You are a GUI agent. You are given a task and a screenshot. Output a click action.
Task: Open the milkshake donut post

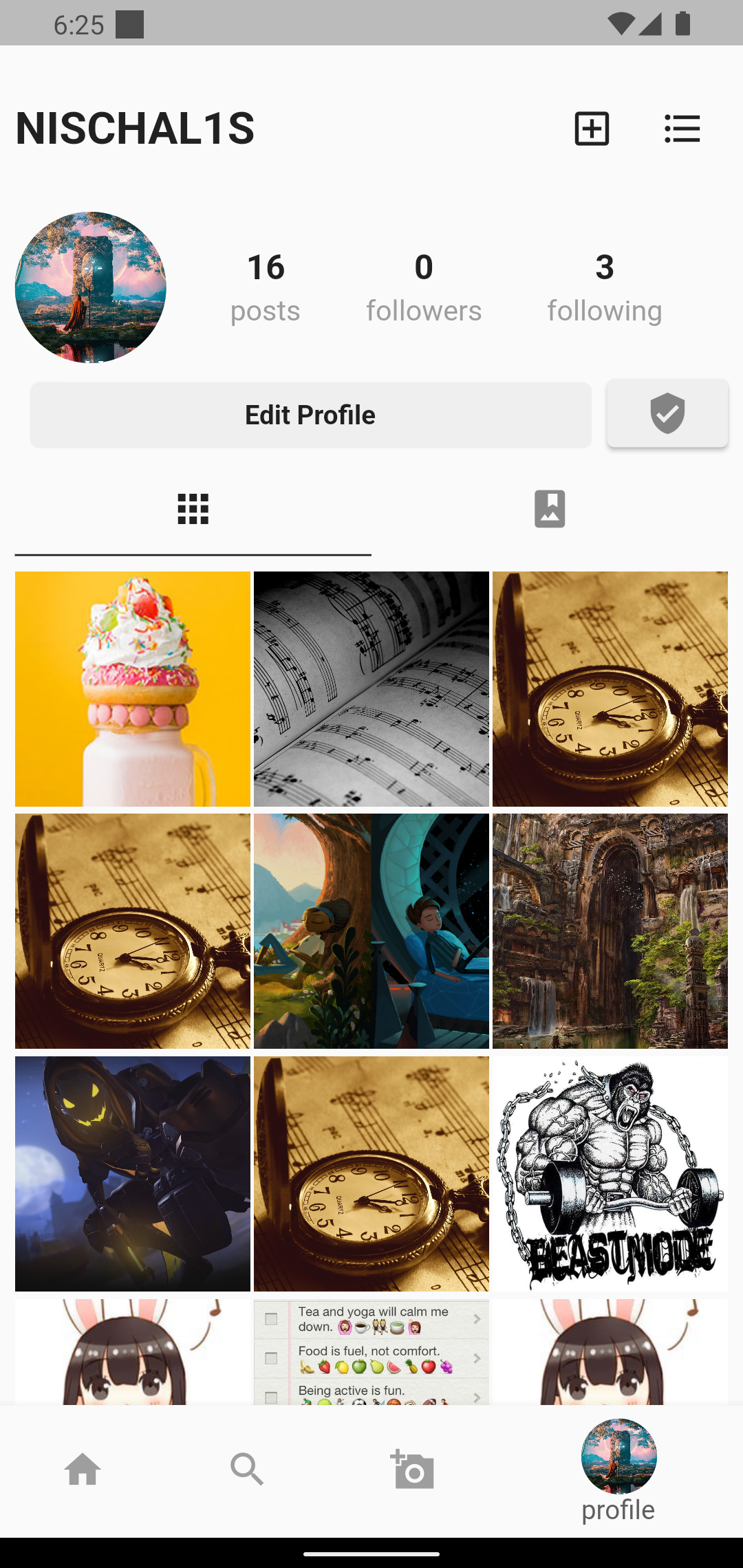pyautogui.click(x=133, y=688)
